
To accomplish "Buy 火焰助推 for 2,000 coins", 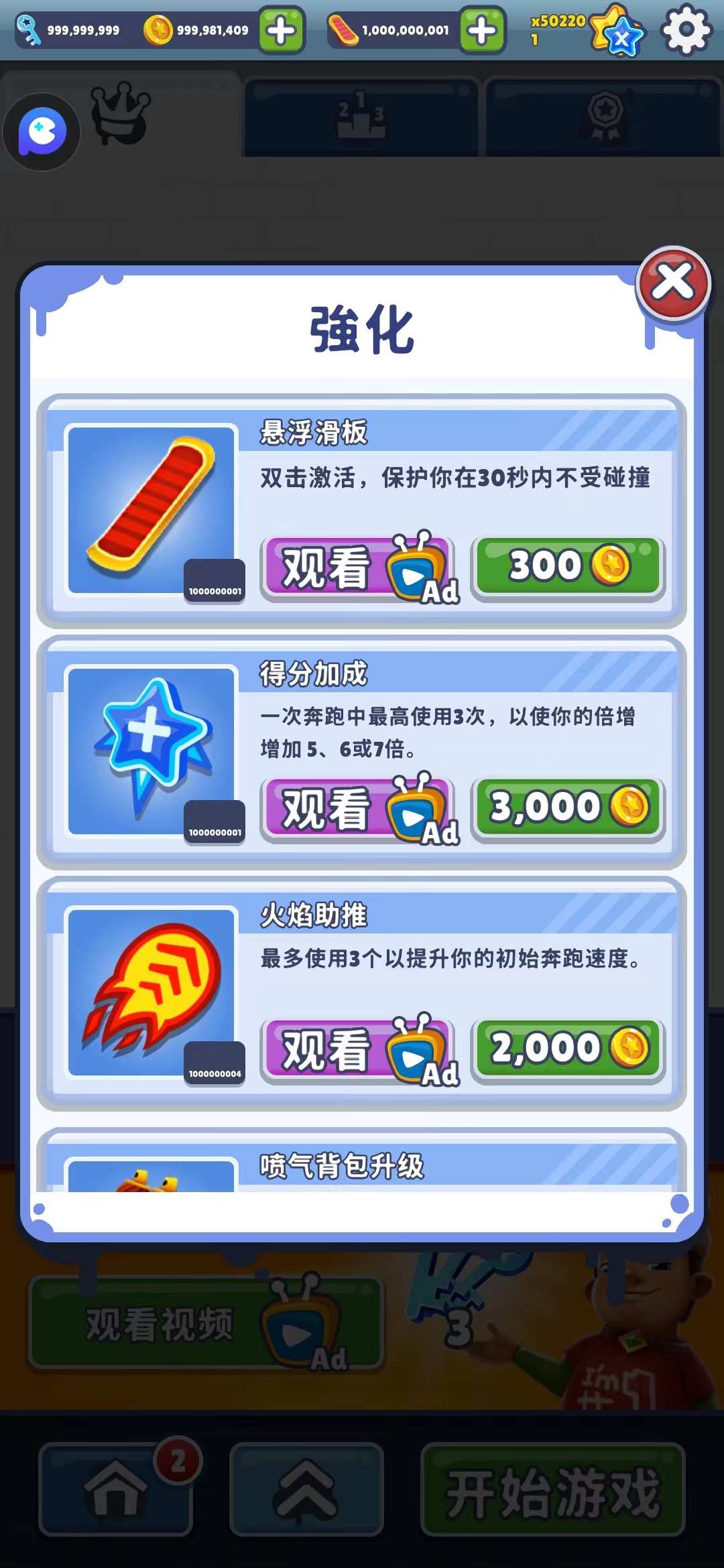I will point(568,1049).
